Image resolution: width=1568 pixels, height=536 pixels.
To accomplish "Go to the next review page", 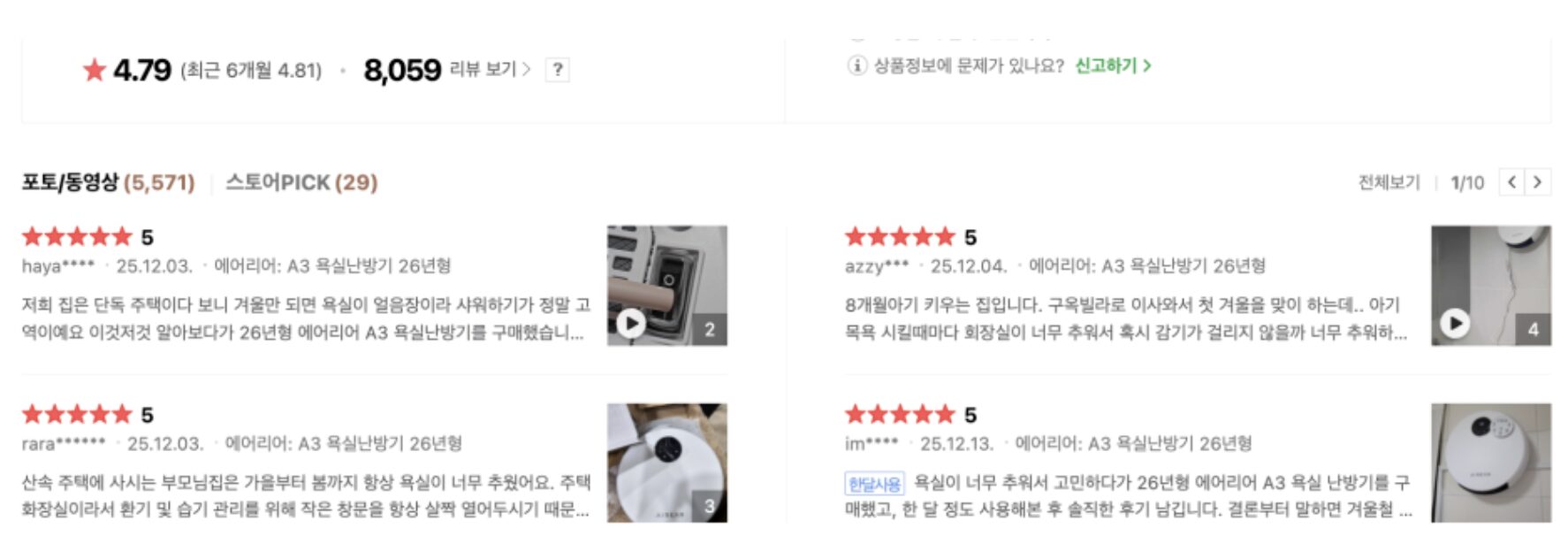I will (x=1538, y=182).
